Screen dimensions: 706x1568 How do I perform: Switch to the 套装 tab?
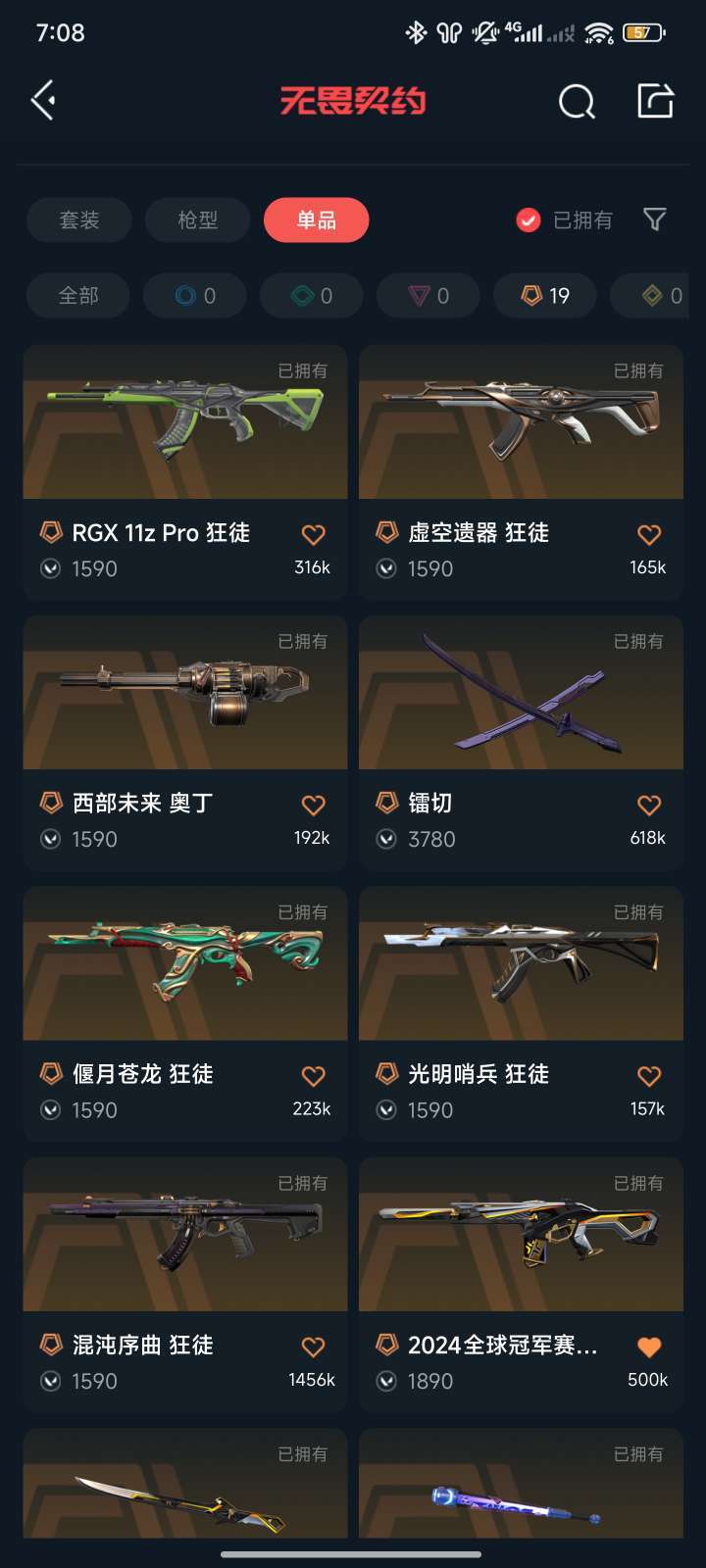(79, 220)
